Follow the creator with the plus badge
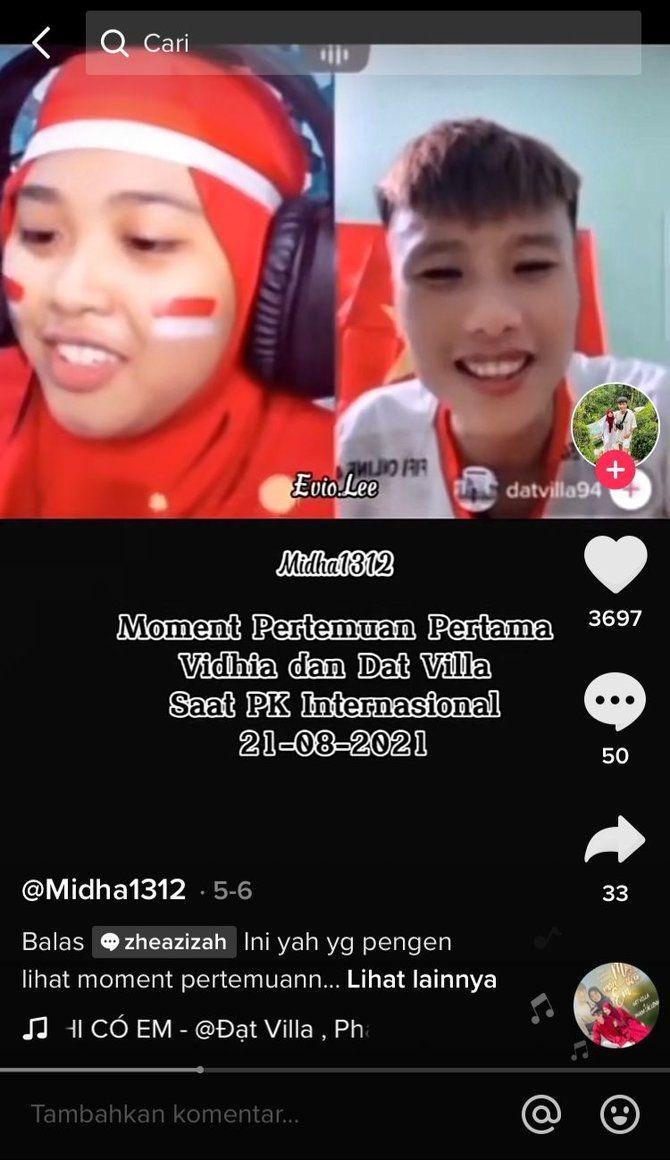 tap(615, 469)
